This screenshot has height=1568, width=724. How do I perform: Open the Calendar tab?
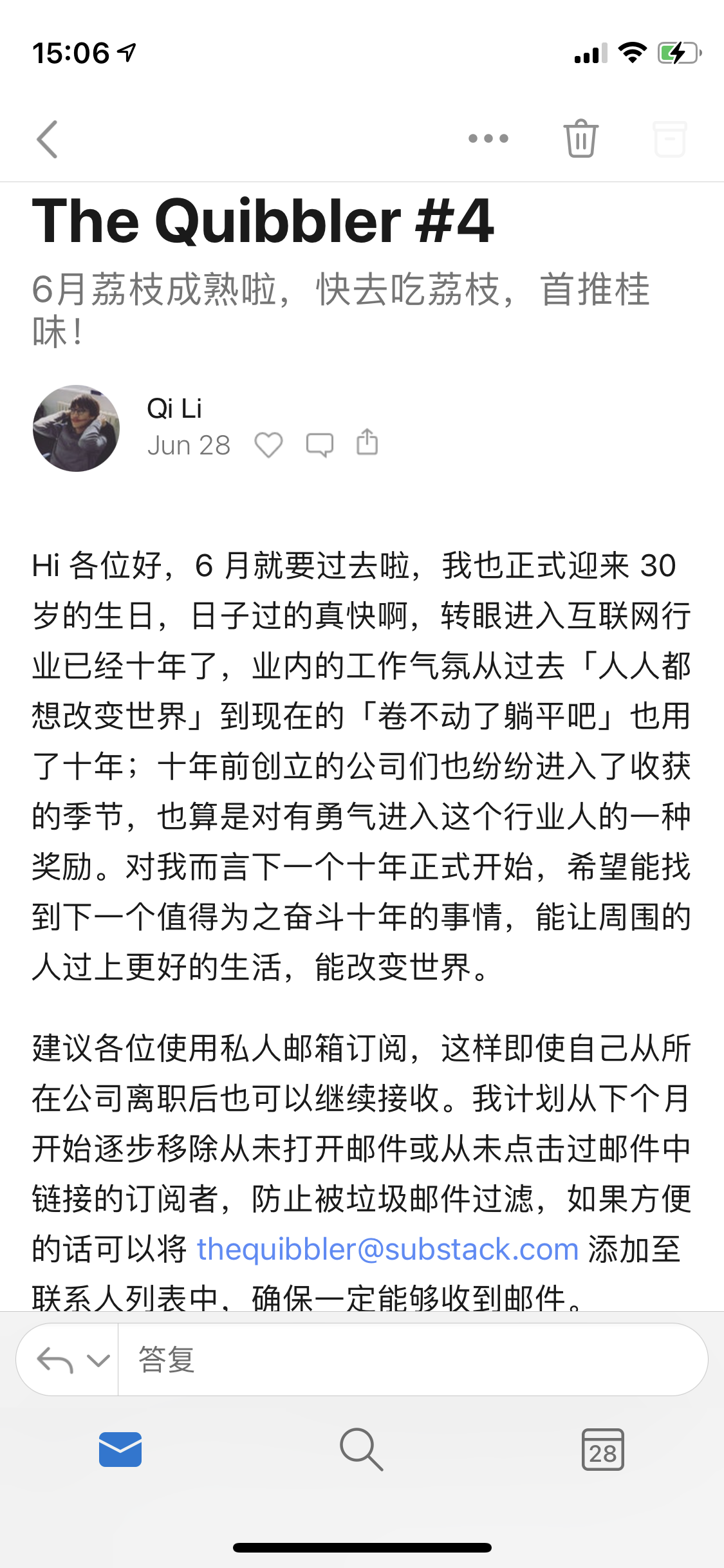602,1450
